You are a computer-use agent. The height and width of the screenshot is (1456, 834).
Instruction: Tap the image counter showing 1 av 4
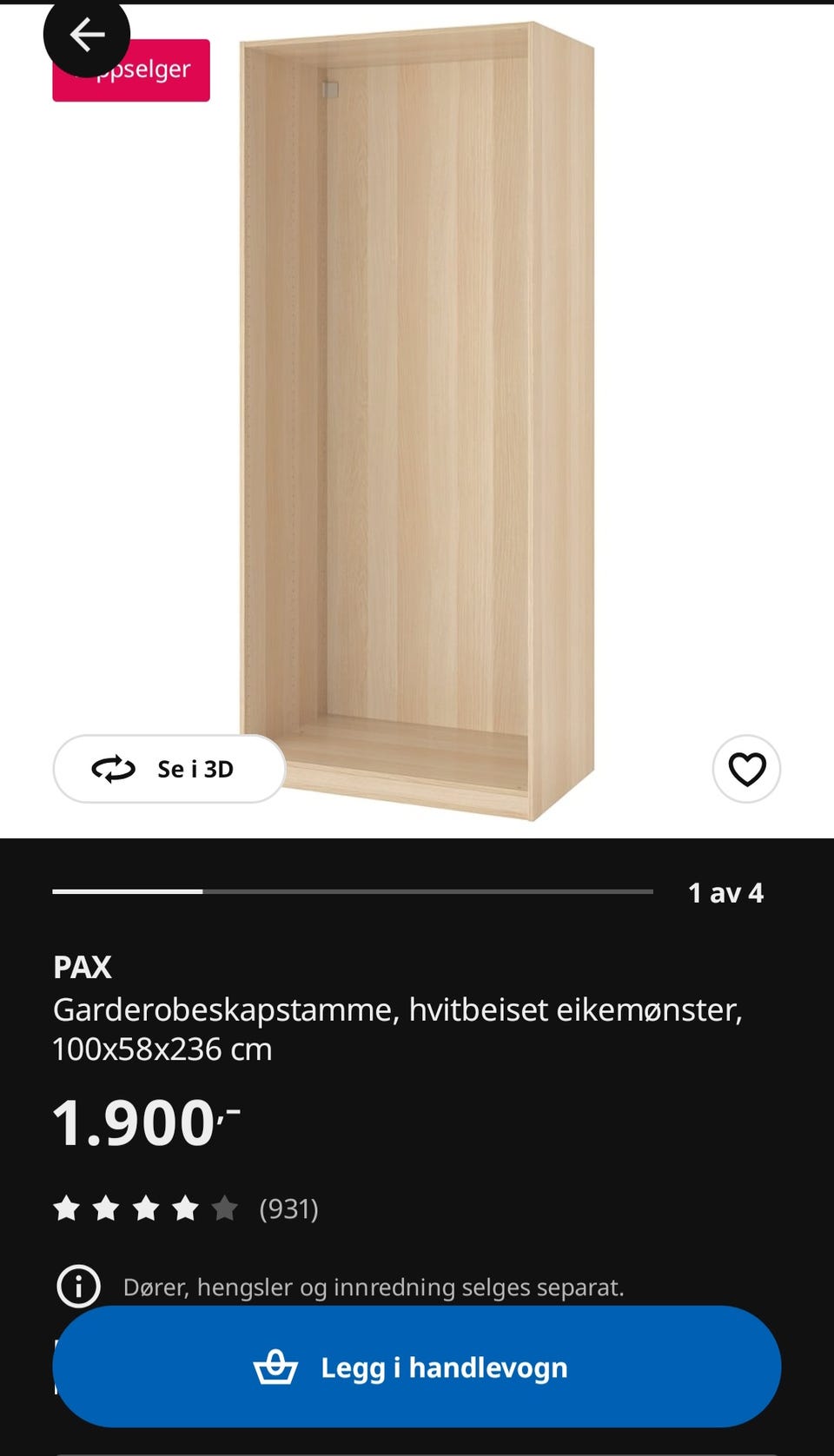coord(725,891)
